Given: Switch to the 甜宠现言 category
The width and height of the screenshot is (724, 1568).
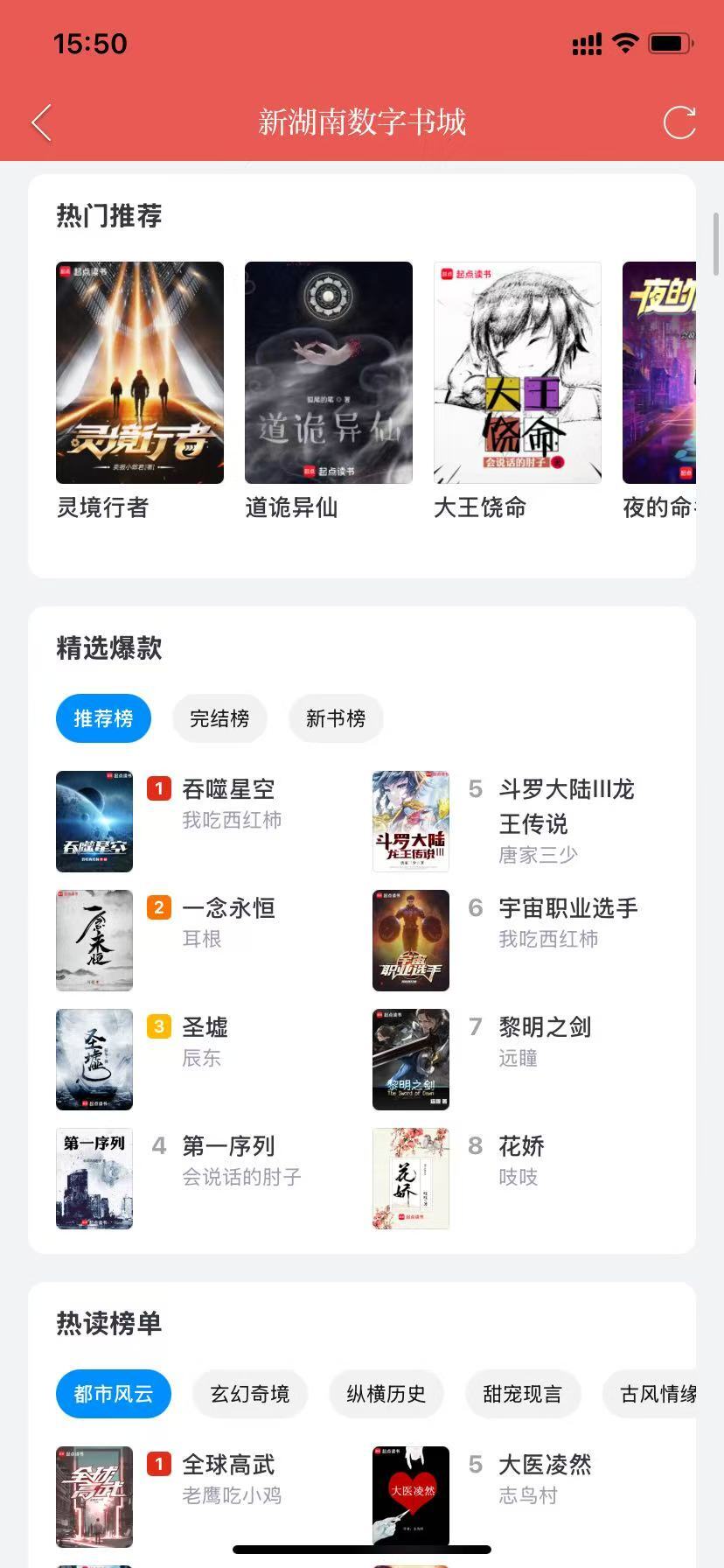Looking at the screenshot, I should pos(523,1394).
